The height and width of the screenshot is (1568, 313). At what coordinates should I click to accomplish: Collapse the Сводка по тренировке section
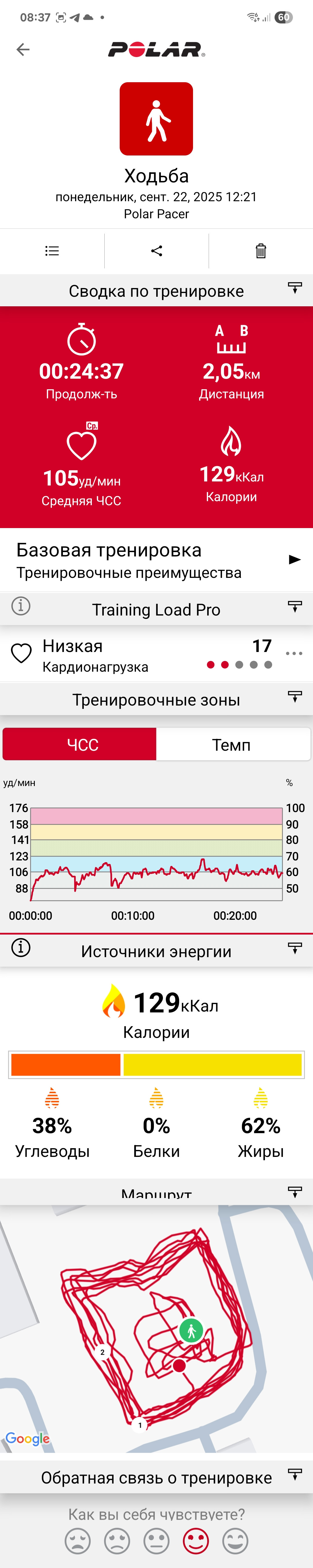pyautogui.click(x=295, y=289)
